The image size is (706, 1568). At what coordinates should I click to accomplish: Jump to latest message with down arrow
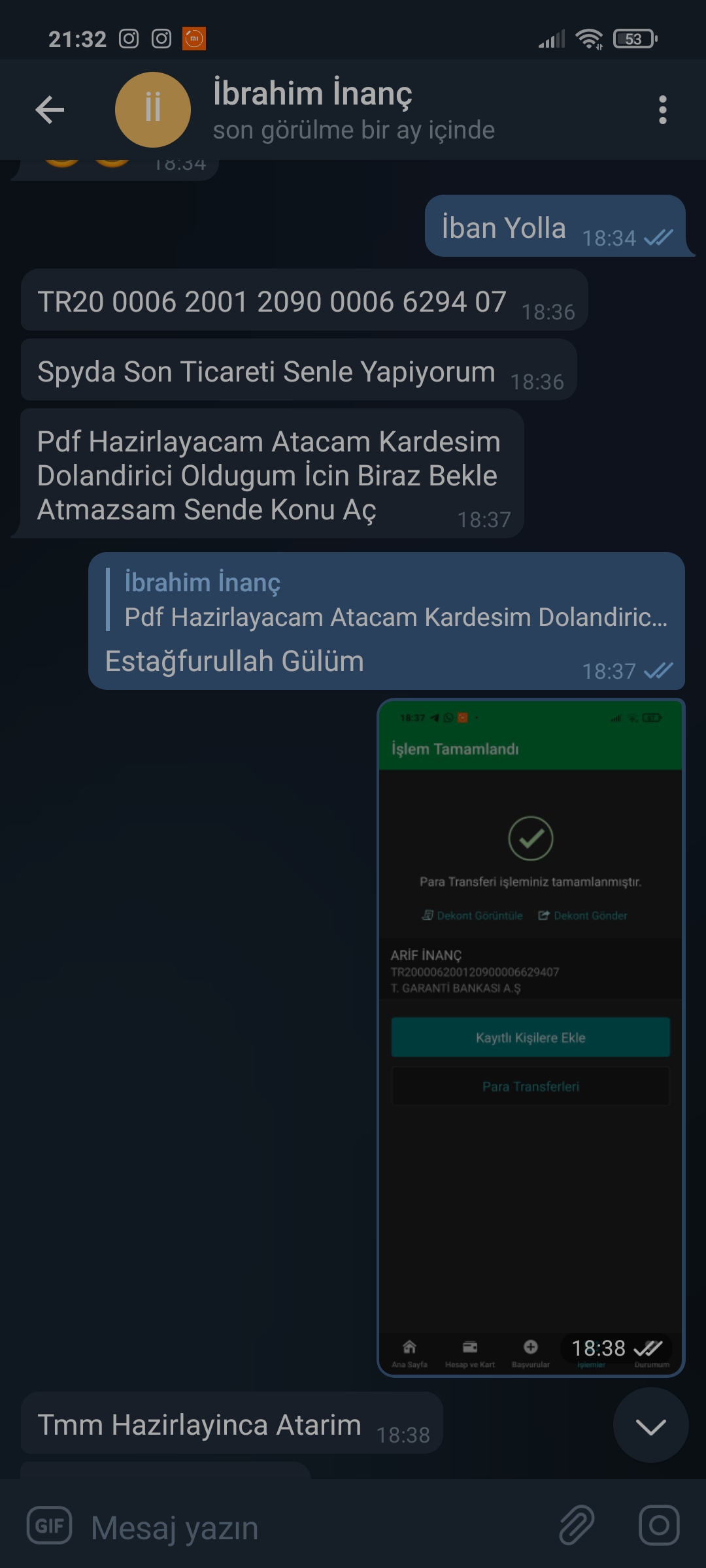pos(650,1426)
